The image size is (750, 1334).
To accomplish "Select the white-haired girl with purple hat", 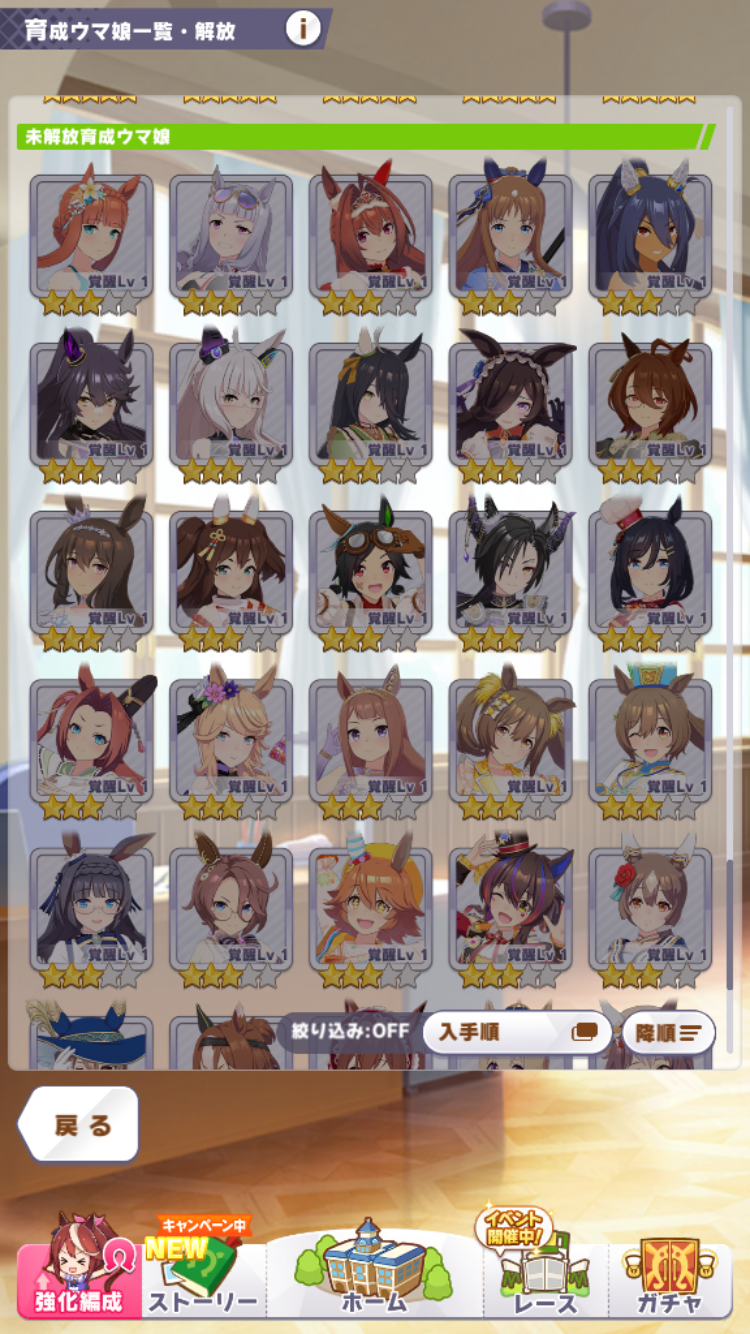I will tap(231, 405).
